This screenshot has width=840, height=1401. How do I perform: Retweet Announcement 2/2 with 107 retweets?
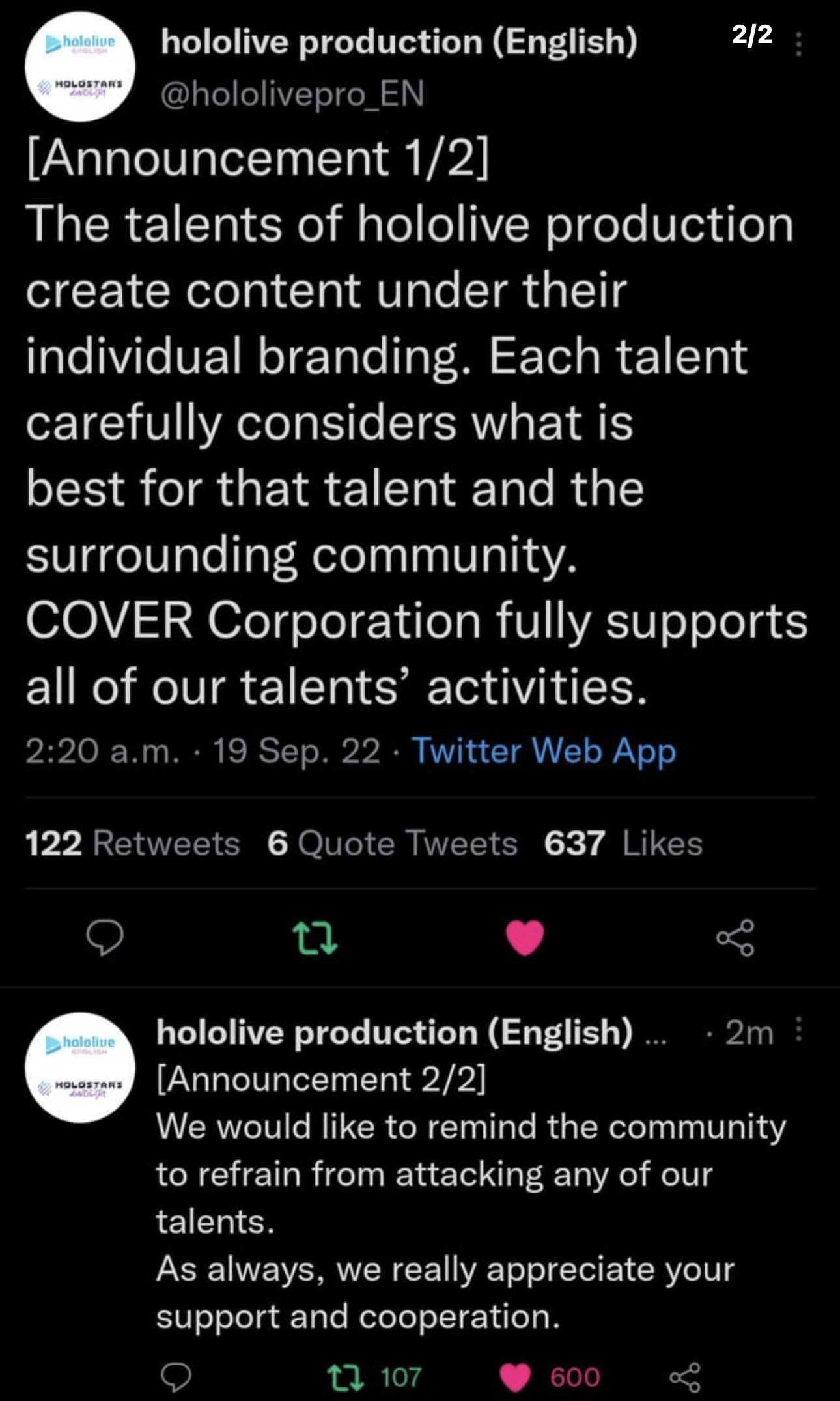pos(374,1377)
